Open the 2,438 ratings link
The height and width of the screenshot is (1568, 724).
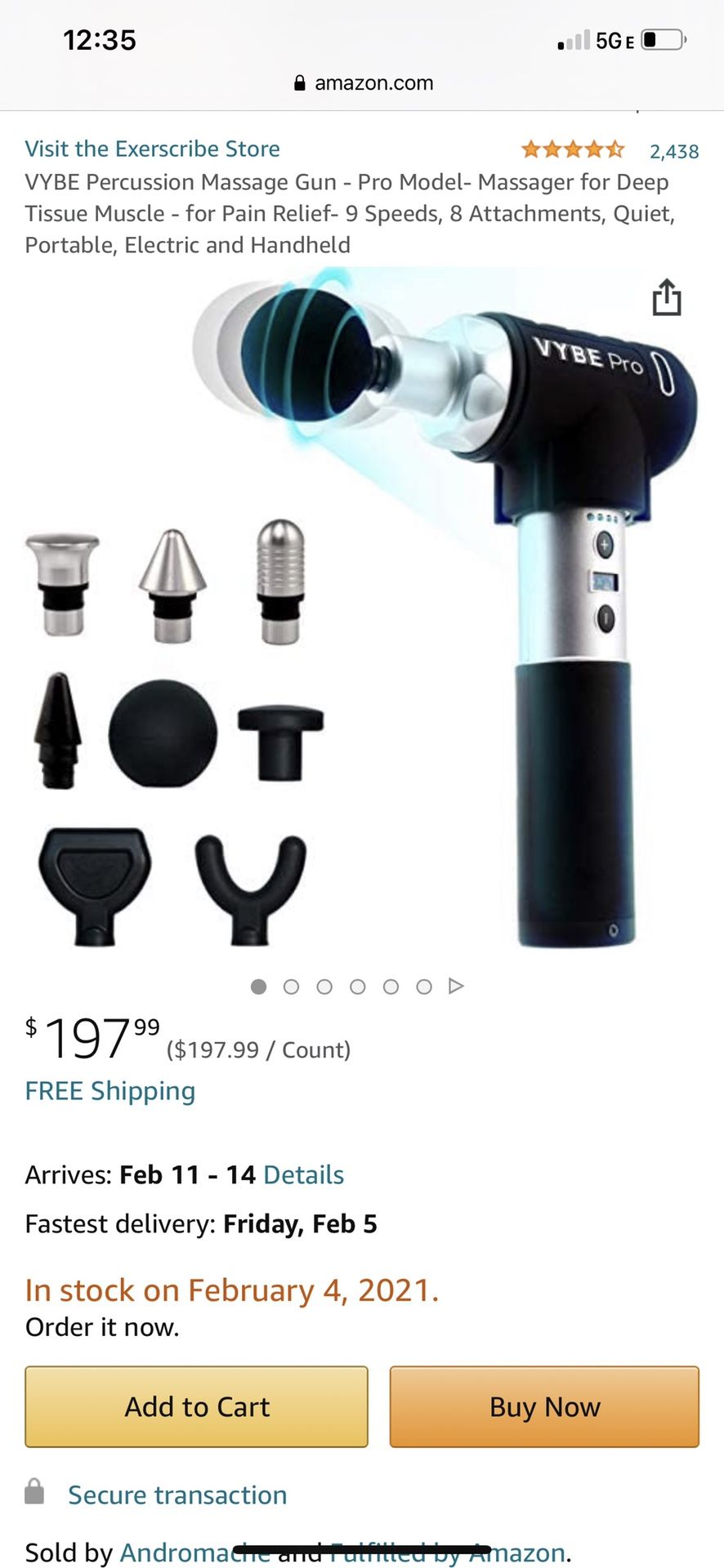click(x=673, y=149)
